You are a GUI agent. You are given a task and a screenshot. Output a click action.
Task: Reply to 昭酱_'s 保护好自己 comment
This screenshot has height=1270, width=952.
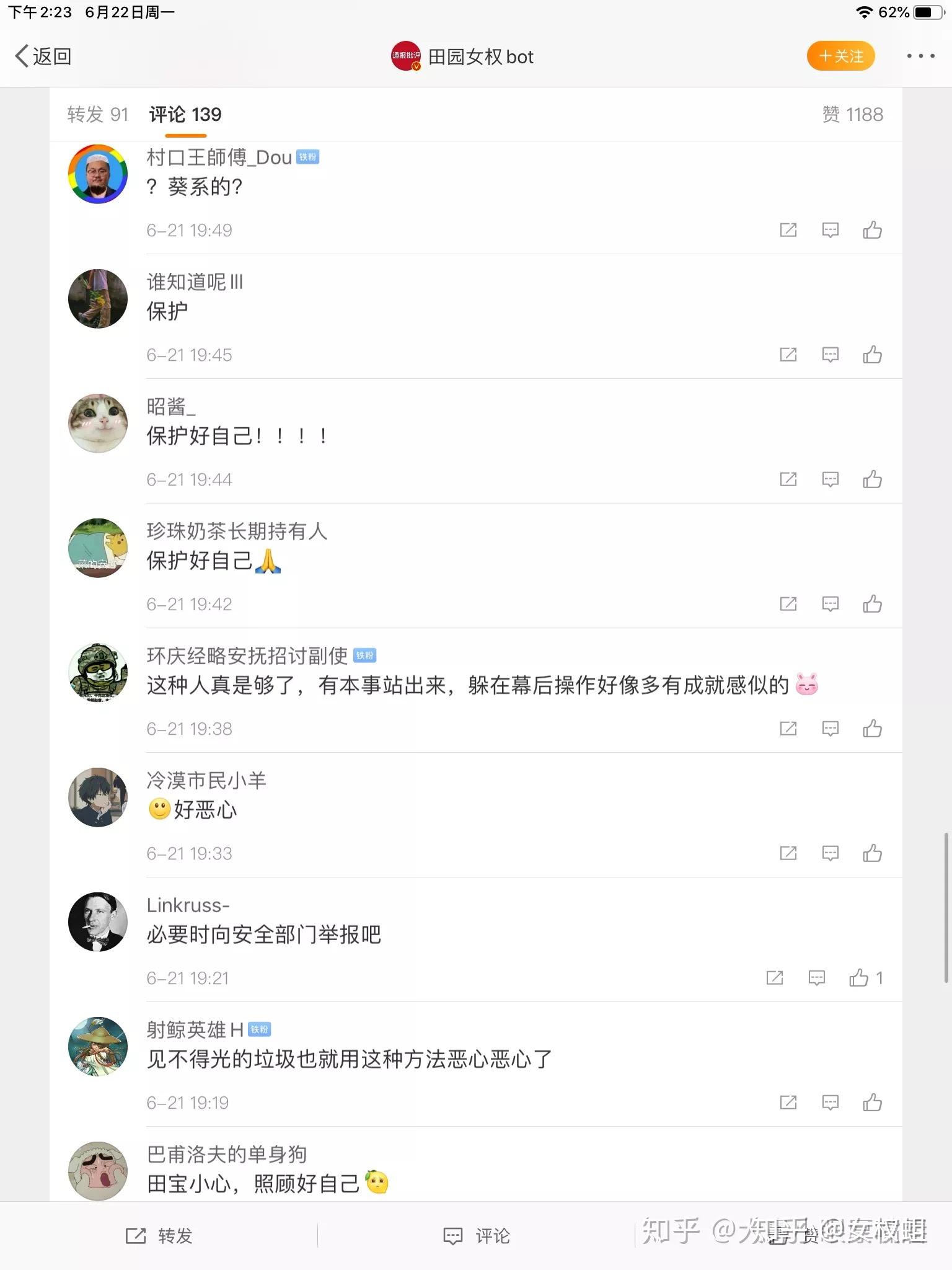point(830,480)
